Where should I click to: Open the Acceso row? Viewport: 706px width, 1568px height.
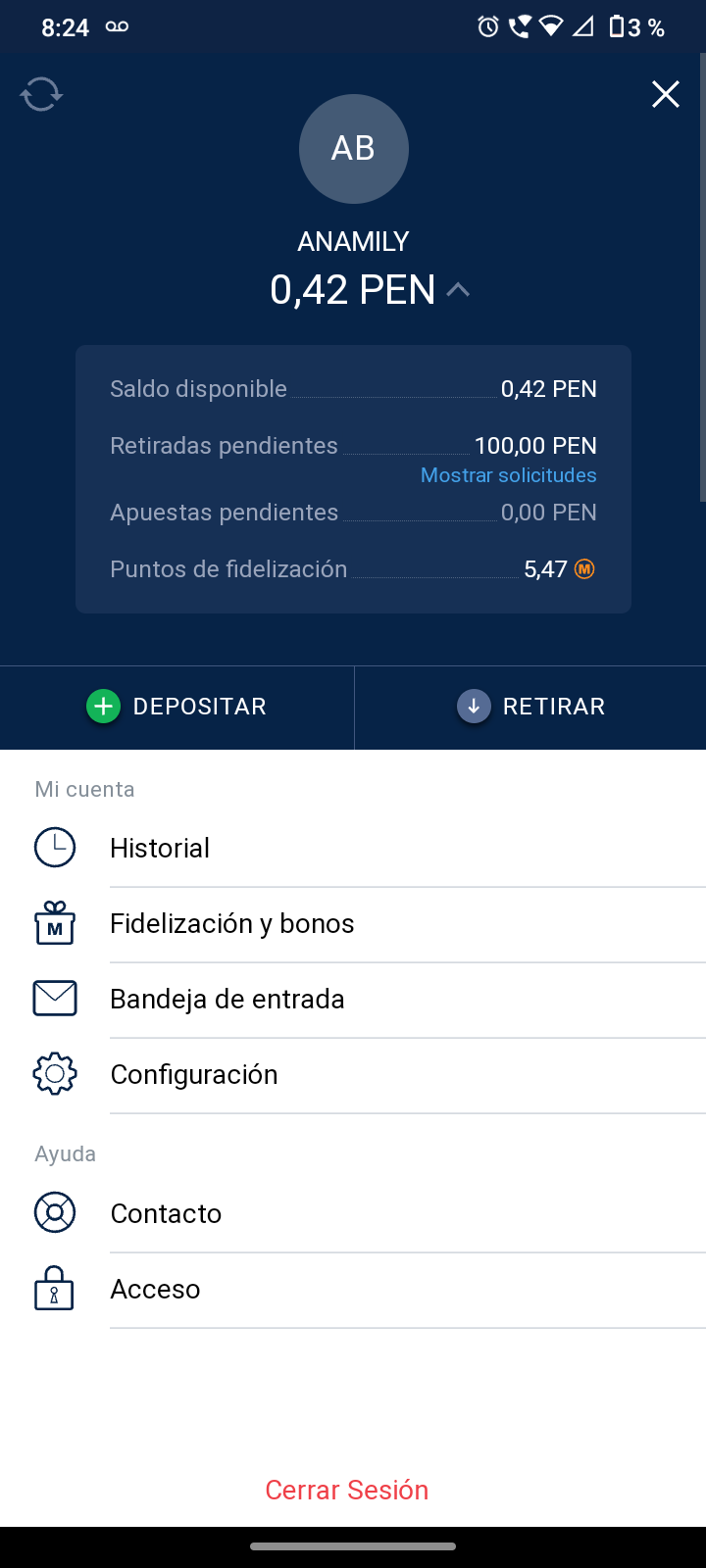tap(353, 1290)
